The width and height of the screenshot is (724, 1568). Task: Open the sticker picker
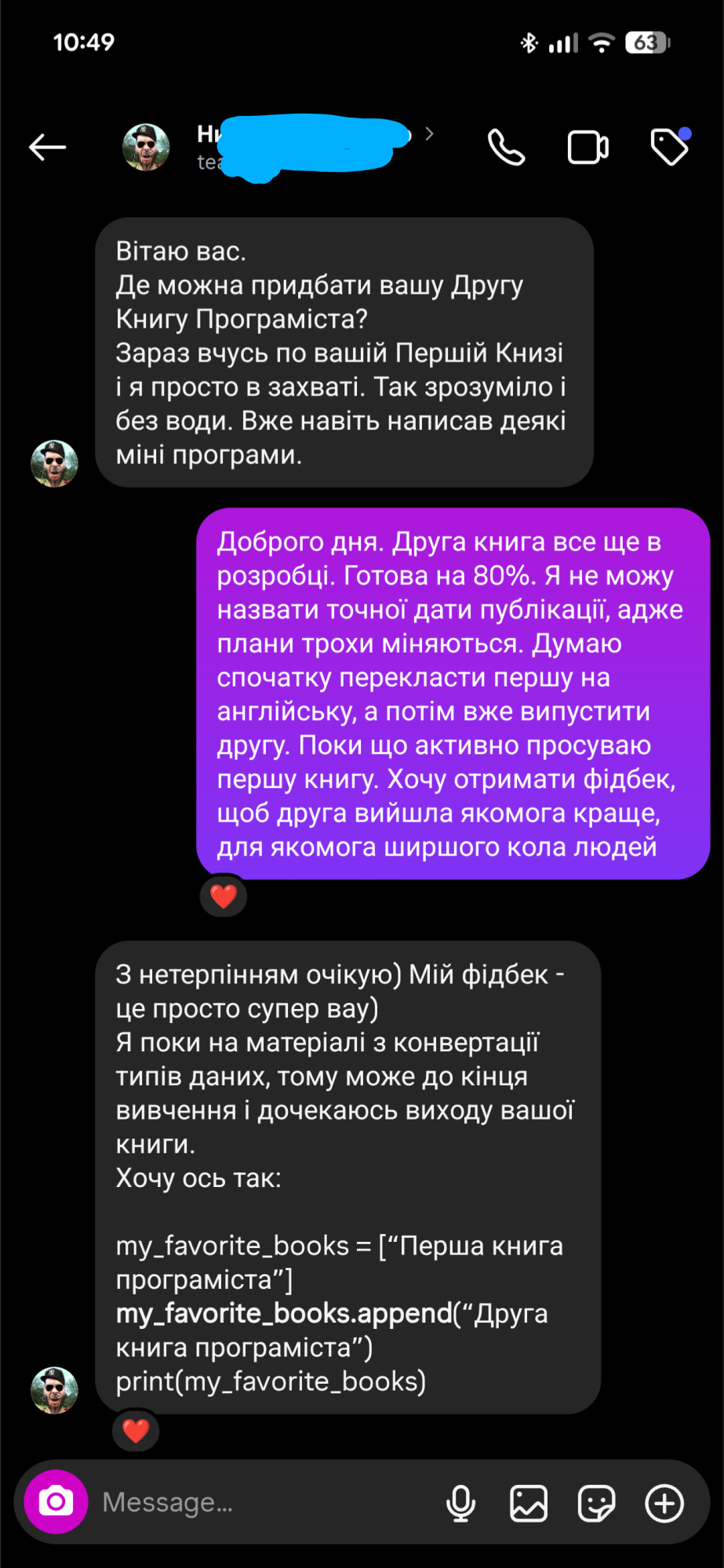[x=596, y=1503]
